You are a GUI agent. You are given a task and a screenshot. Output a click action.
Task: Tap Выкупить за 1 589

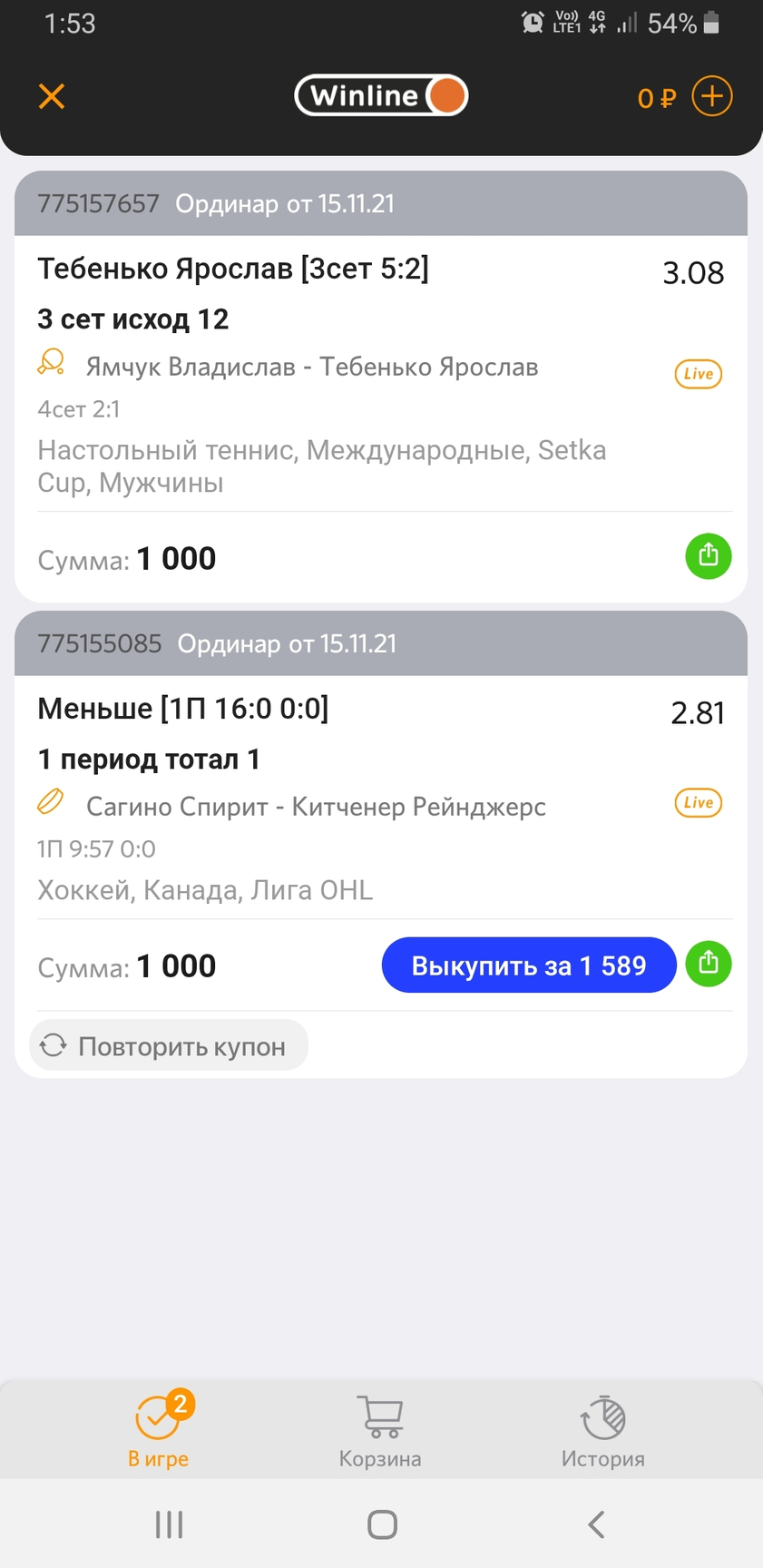529,965
